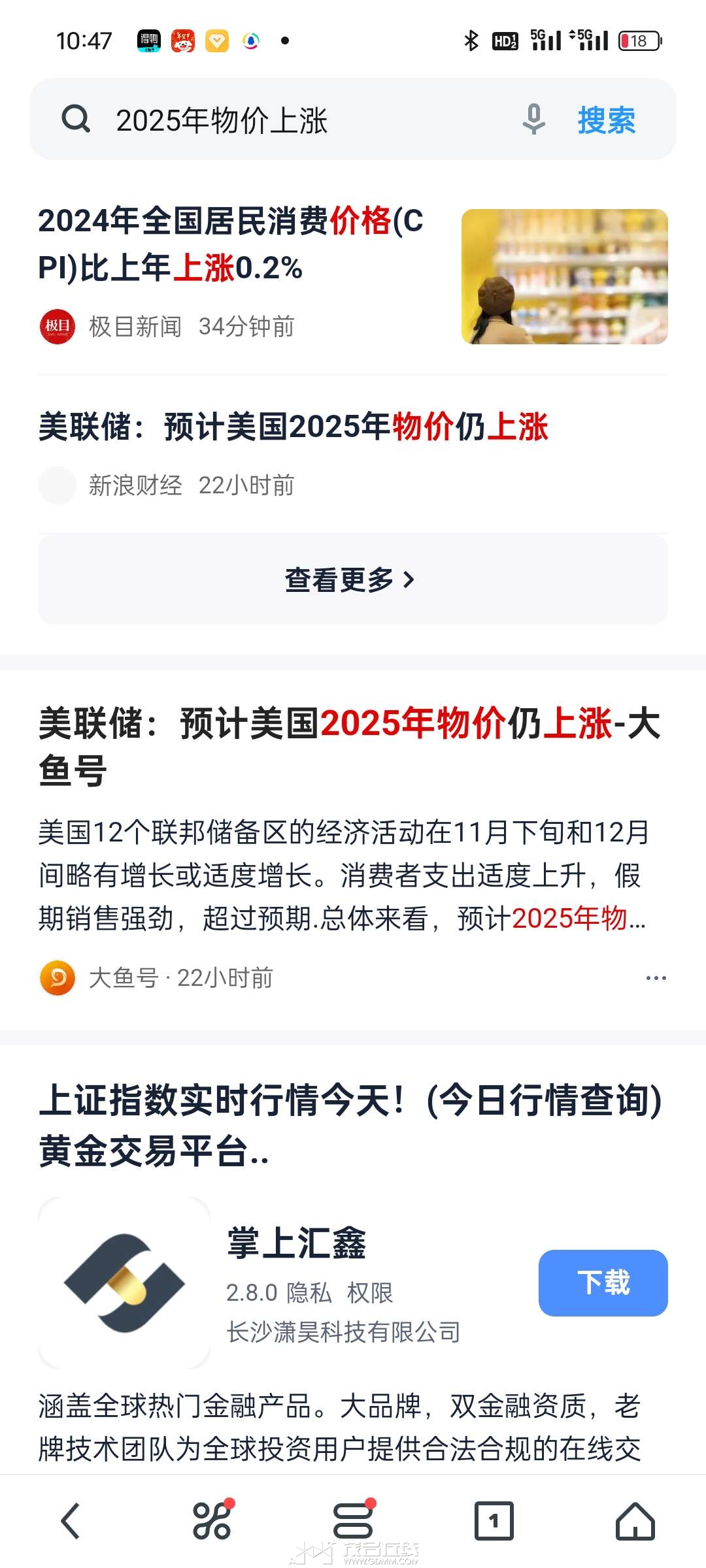This screenshot has height=1568, width=706.
Task: Tap the search field with 2025年物价上涨
Action: pos(294,120)
